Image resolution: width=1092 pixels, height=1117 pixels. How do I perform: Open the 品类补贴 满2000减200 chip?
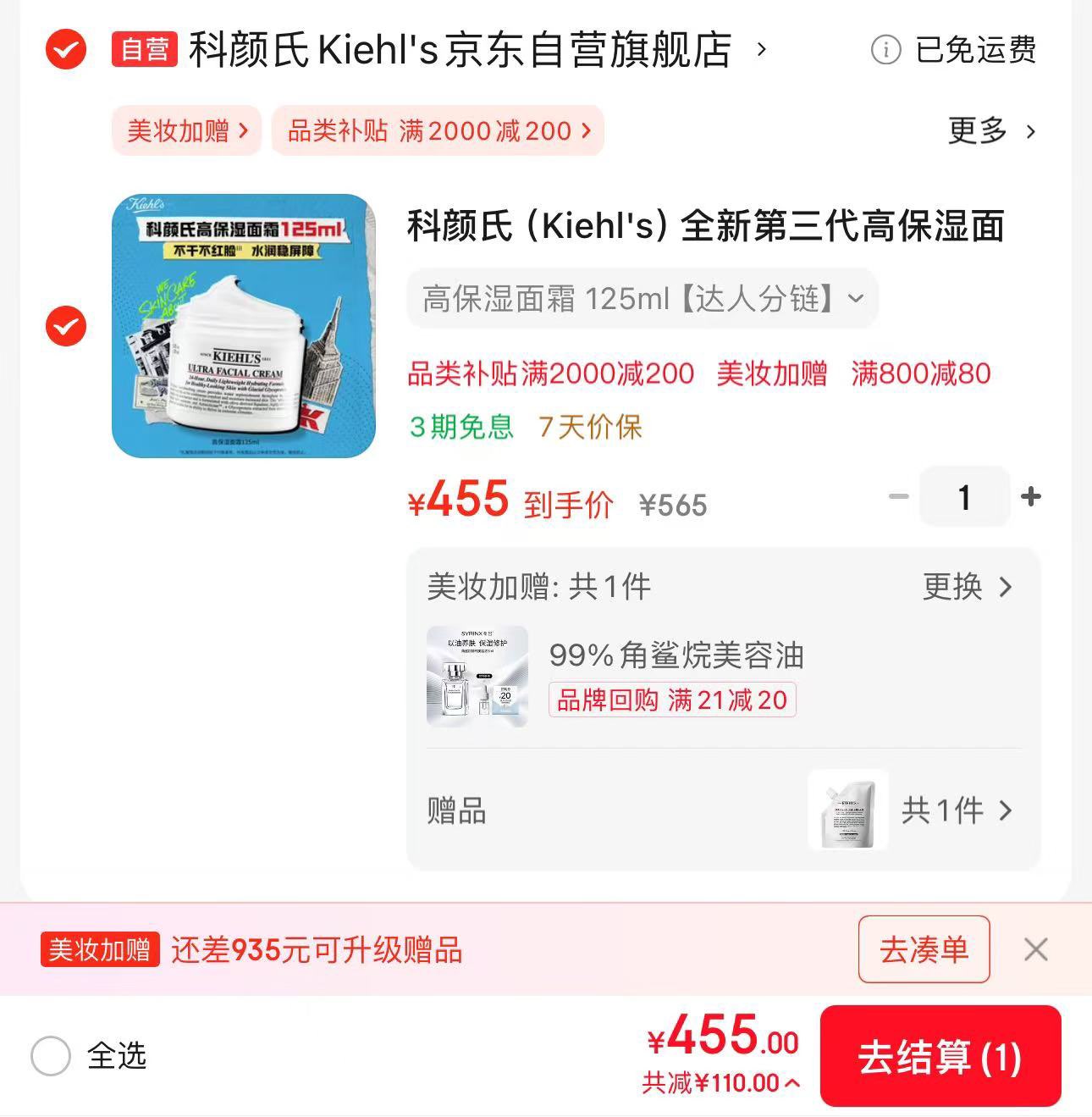[438, 130]
